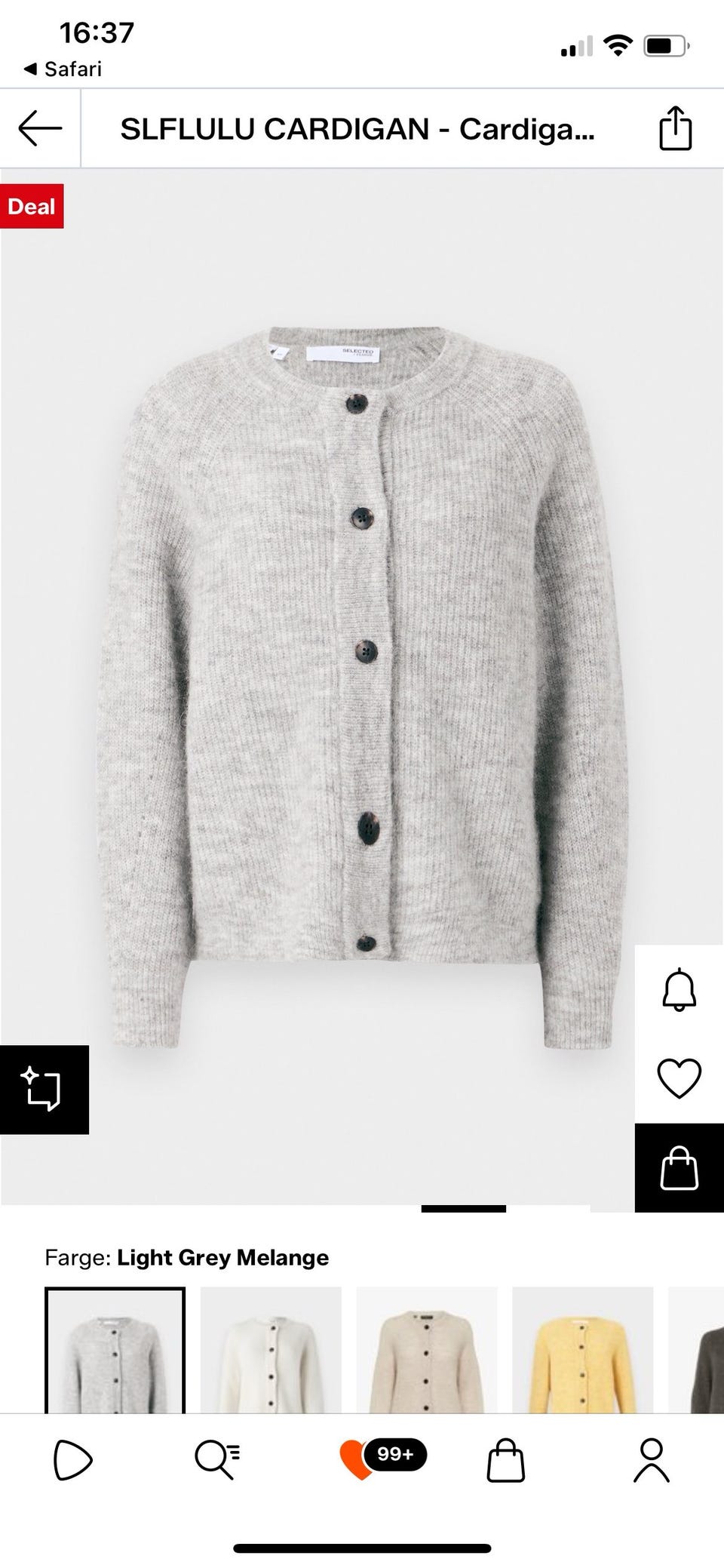
Task: Select the Light Grey Melange color variant
Action: (x=115, y=1351)
